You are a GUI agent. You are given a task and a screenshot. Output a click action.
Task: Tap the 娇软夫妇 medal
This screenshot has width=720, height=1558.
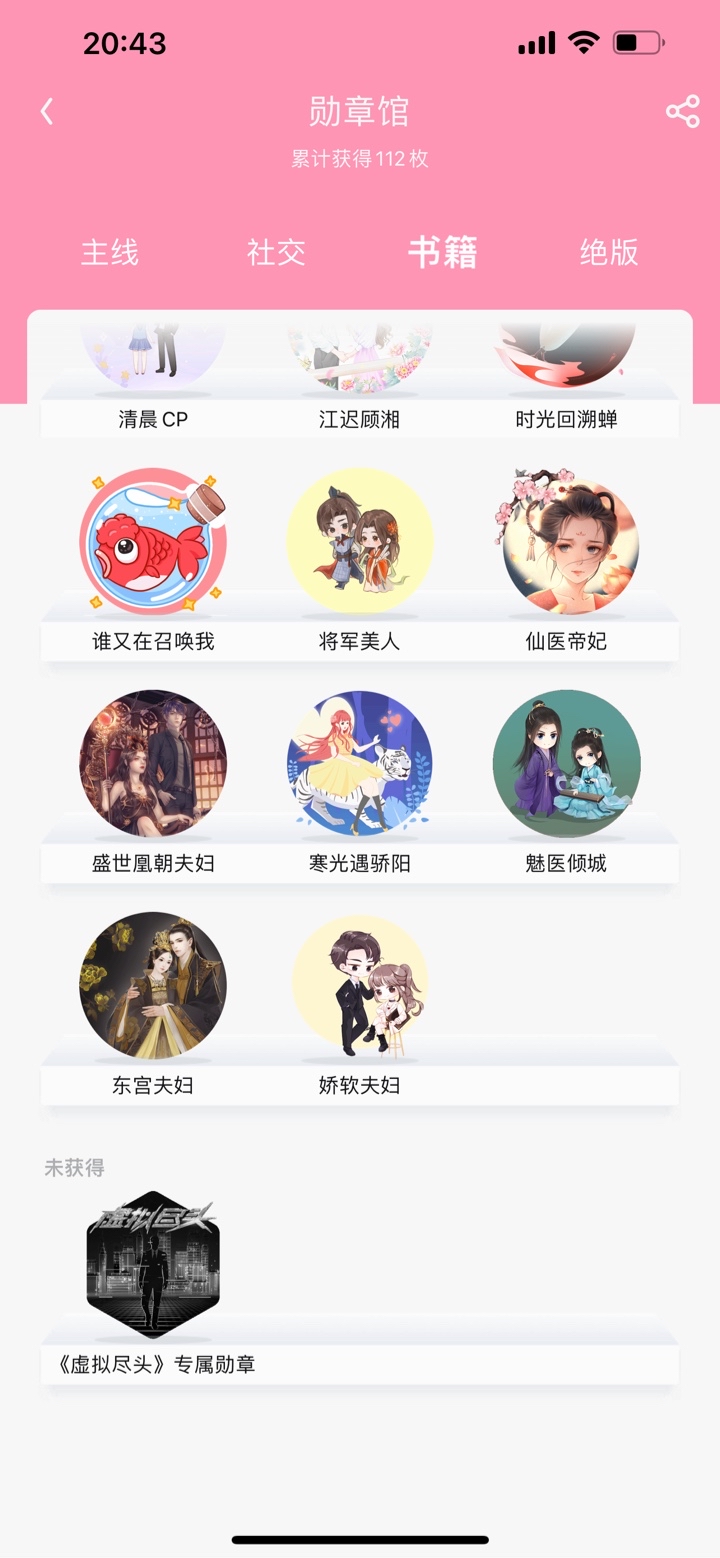360,986
